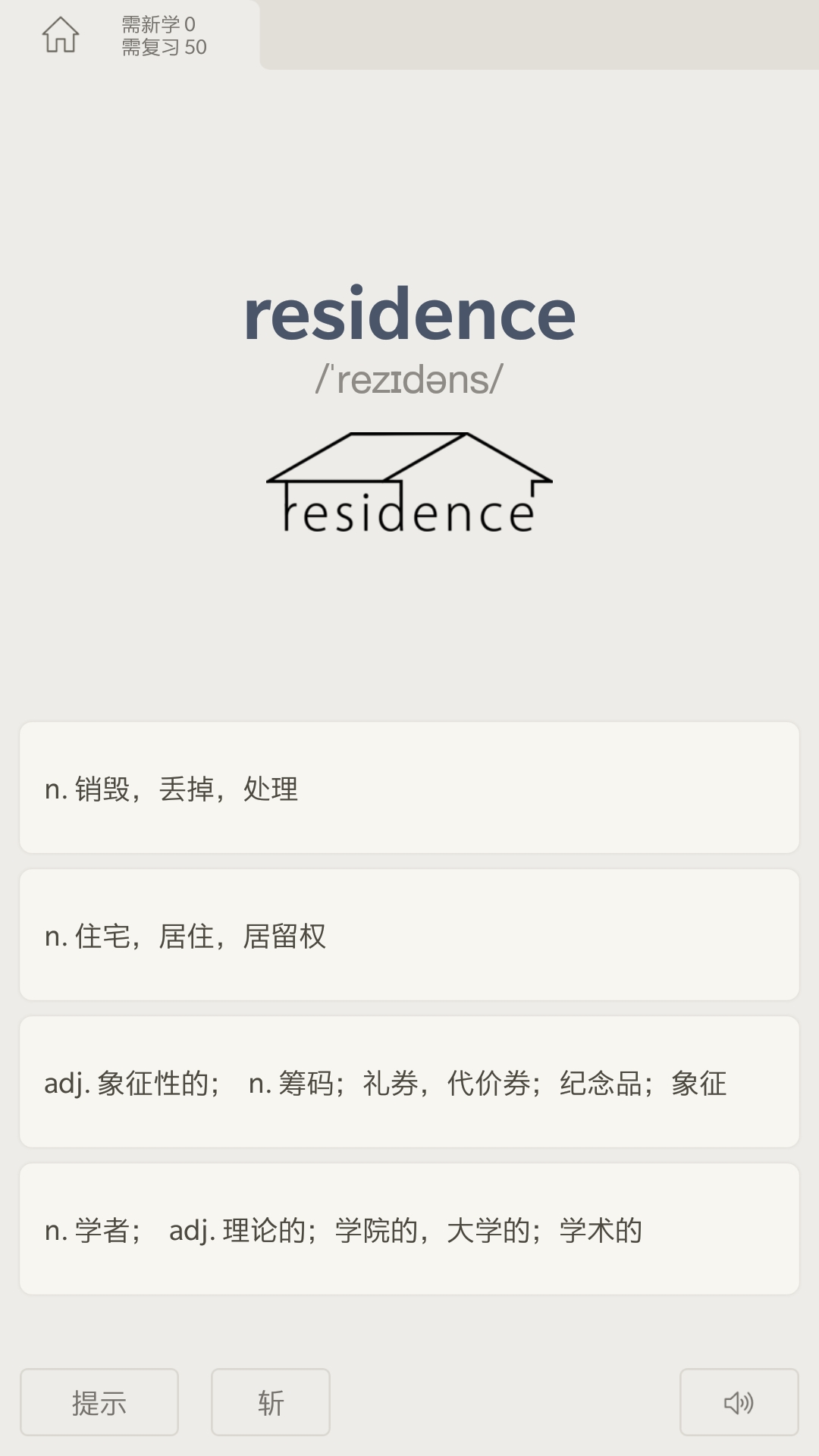Tap the 提示 hint button
The height and width of the screenshot is (1456, 819).
tap(99, 1402)
